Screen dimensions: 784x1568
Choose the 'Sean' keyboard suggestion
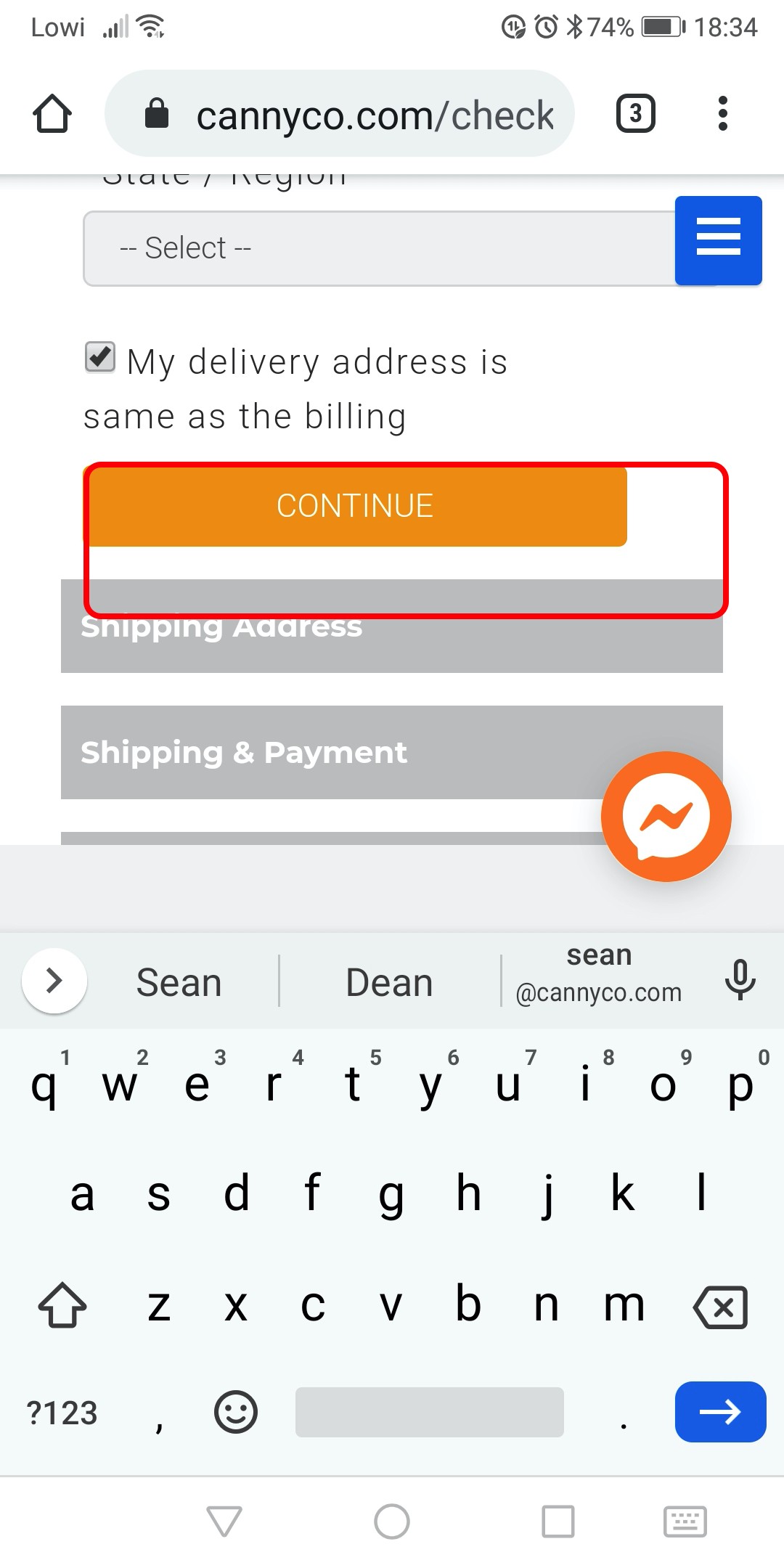[179, 983]
